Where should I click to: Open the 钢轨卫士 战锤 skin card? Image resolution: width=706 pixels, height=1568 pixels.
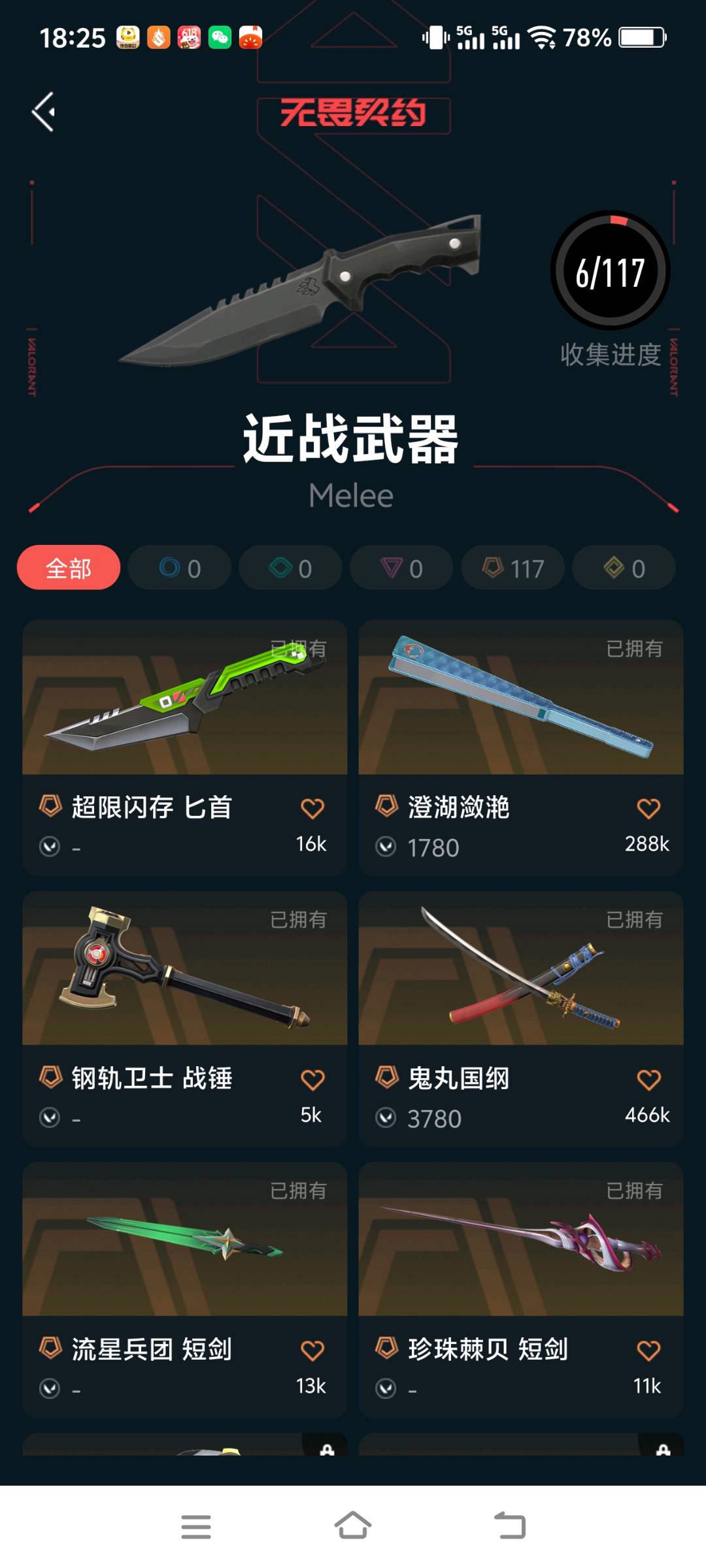point(184,968)
